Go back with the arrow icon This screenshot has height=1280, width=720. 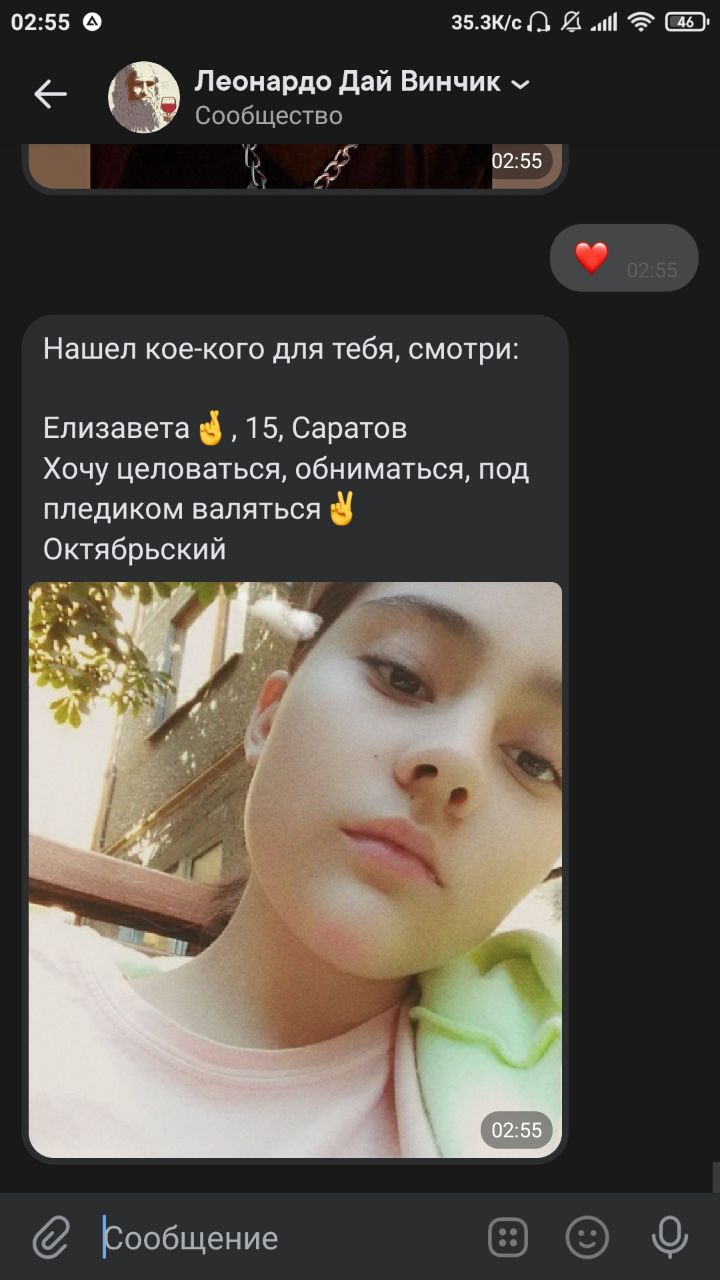(50, 95)
